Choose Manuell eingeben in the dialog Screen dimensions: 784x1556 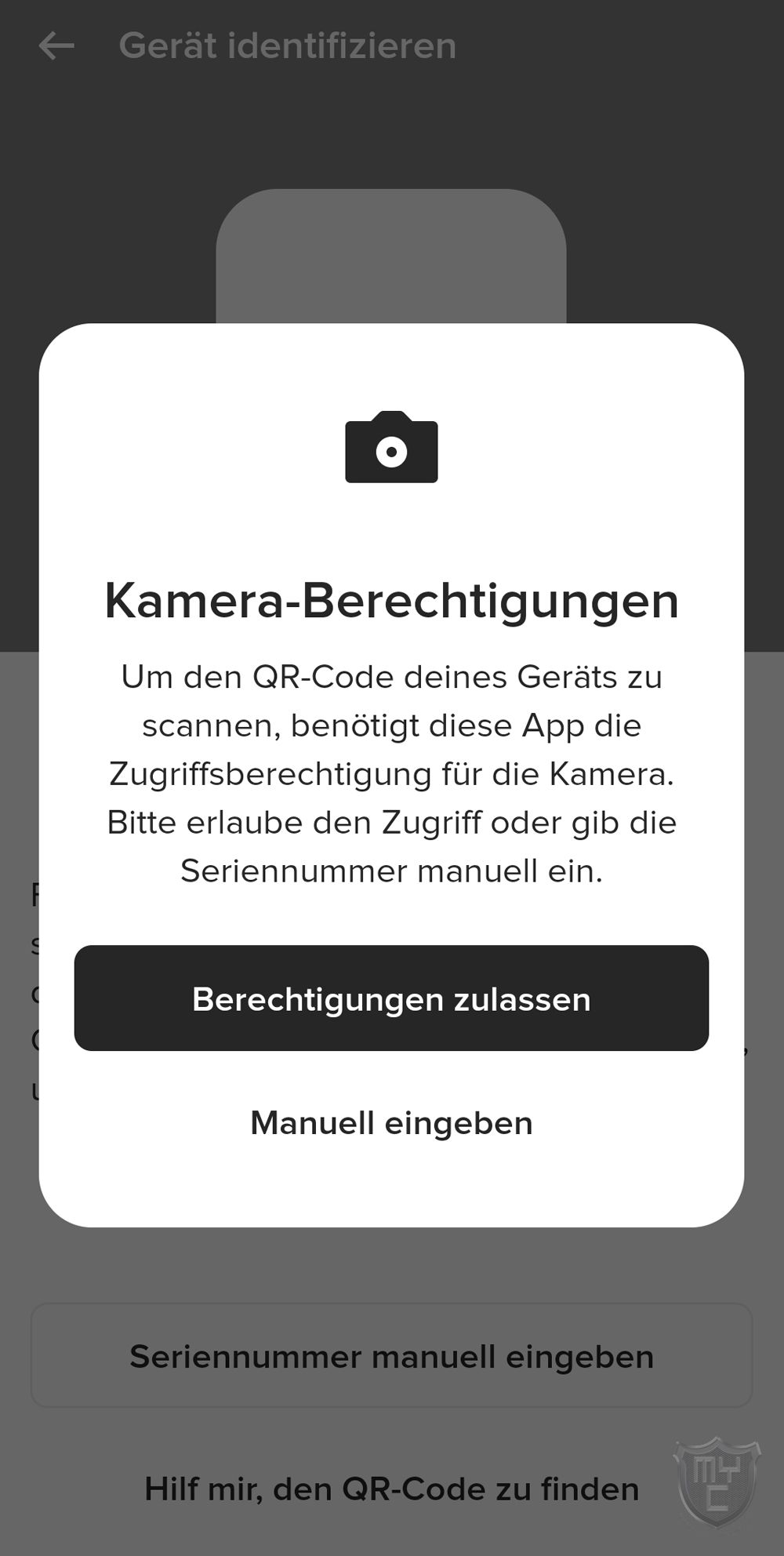click(391, 1123)
